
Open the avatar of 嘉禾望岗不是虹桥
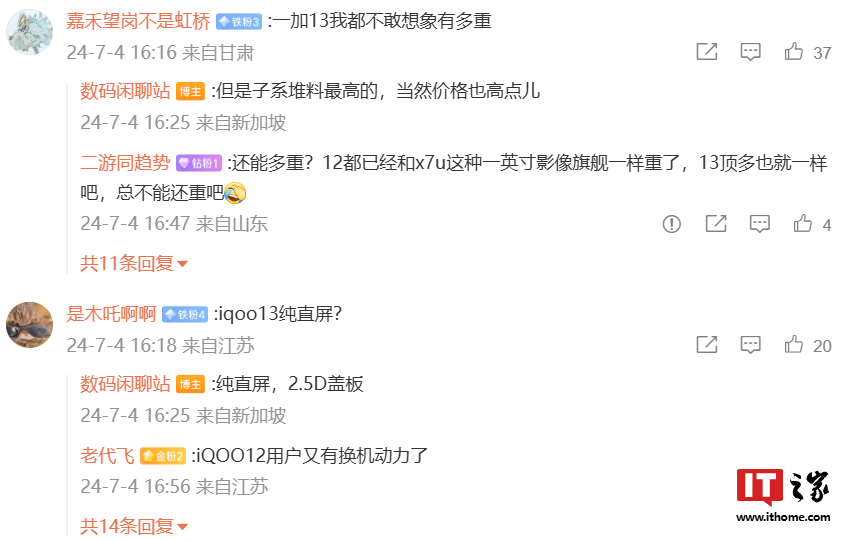(30, 32)
